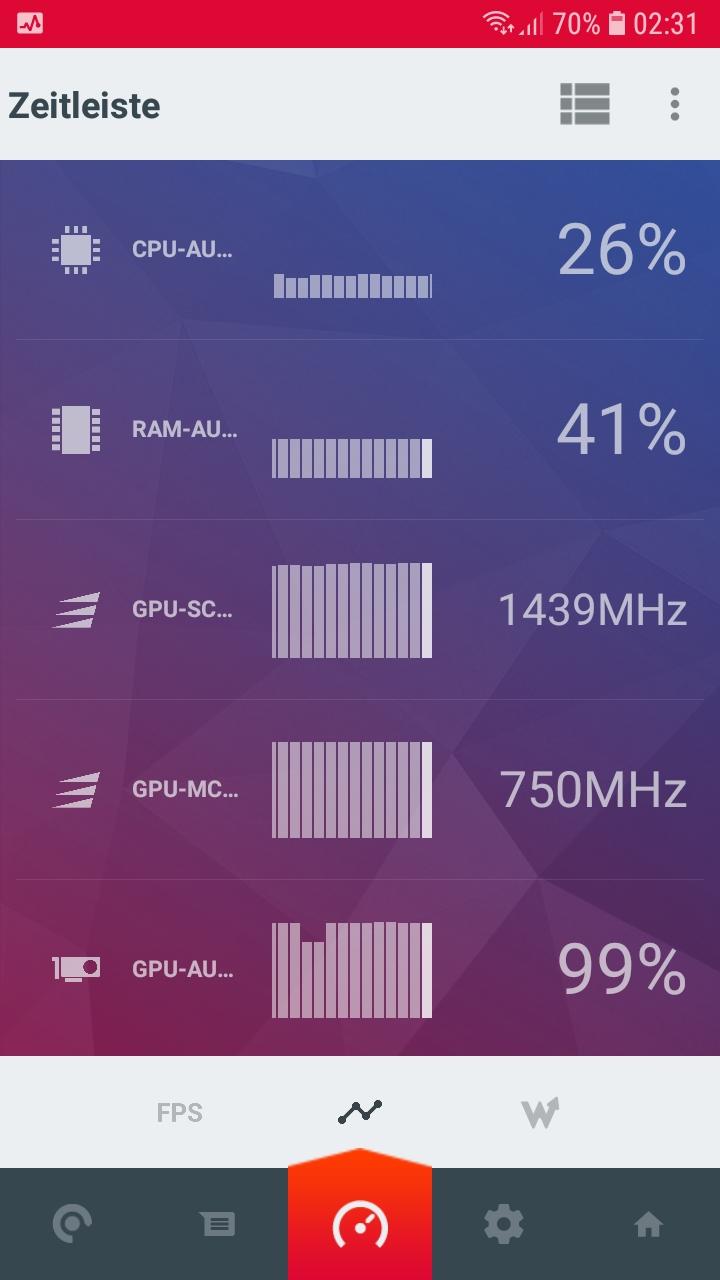Open the GPU-MC clock row
This screenshot has height=1280, width=720.
click(360, 790)
